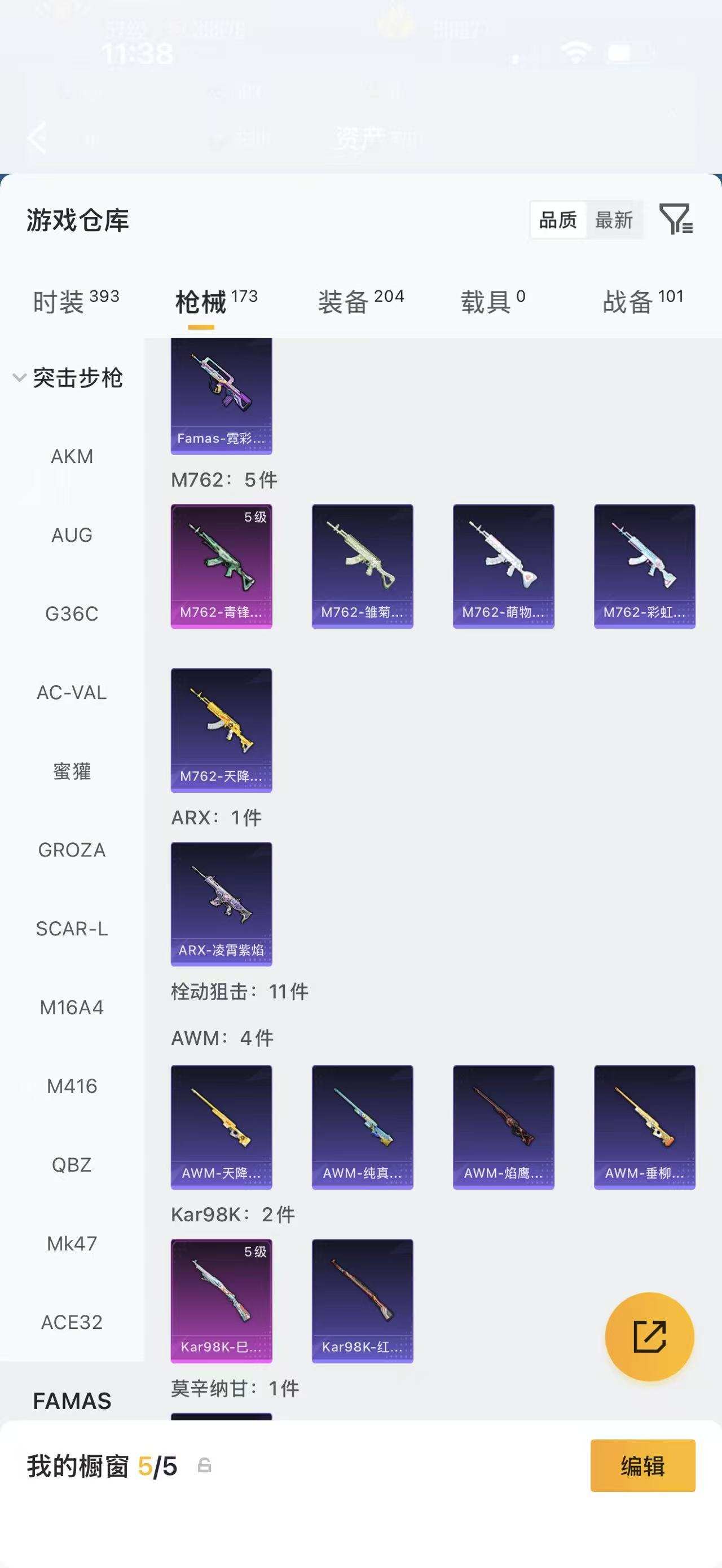Switch sorting to 最新

coord(614,220)
